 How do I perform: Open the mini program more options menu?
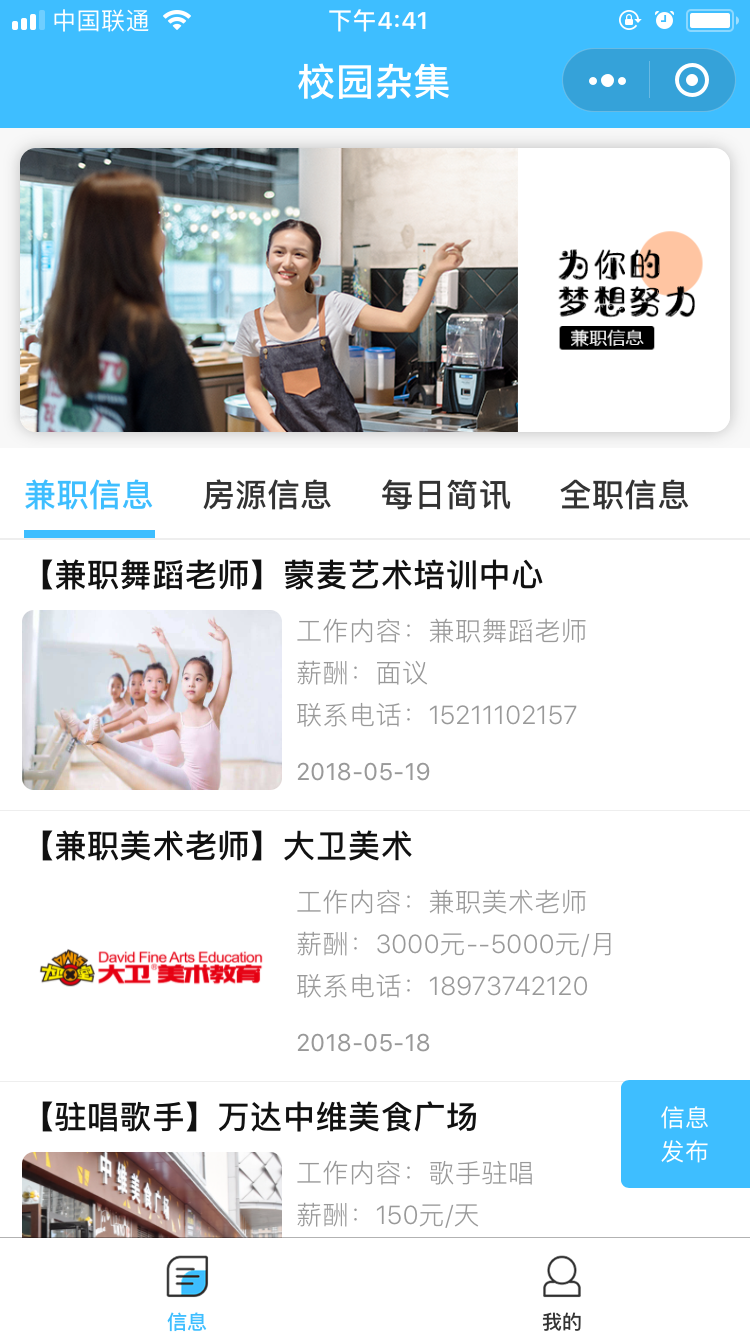point(608,81)
